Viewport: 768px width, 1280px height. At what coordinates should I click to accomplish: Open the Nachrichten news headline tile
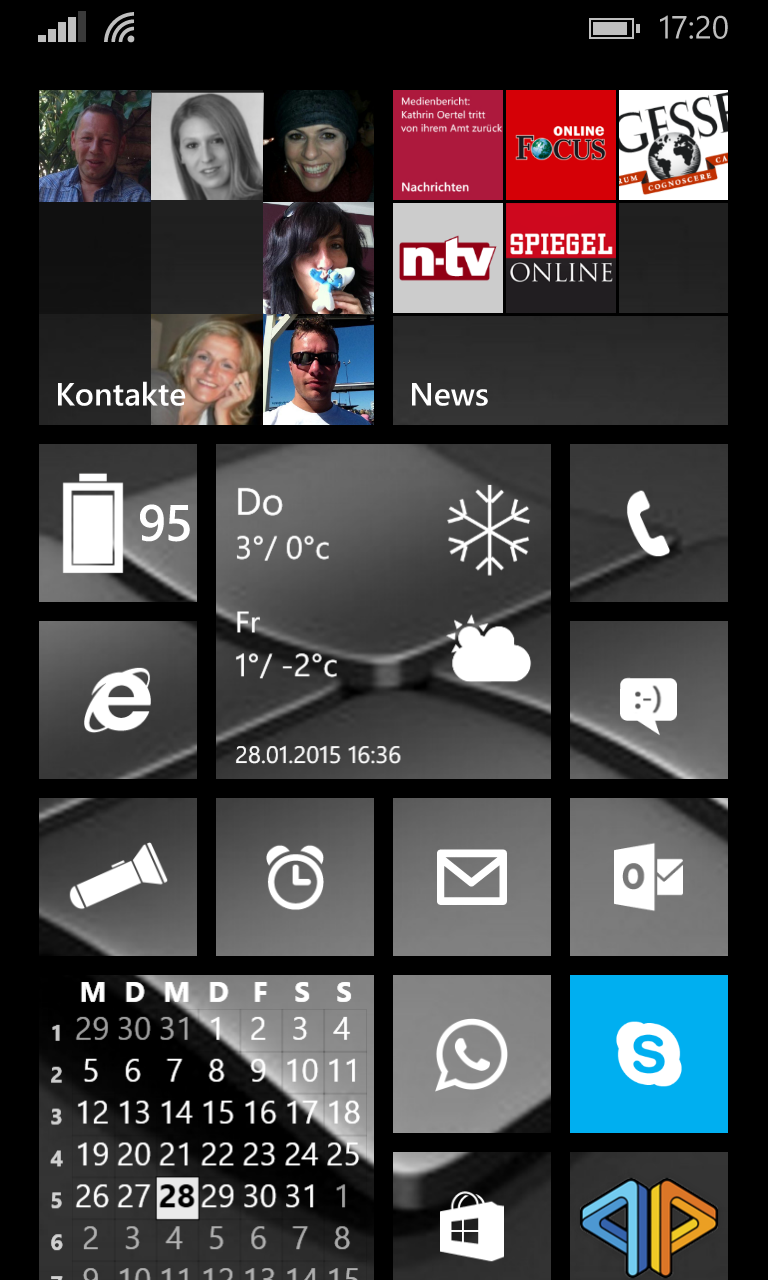[448, 145]
